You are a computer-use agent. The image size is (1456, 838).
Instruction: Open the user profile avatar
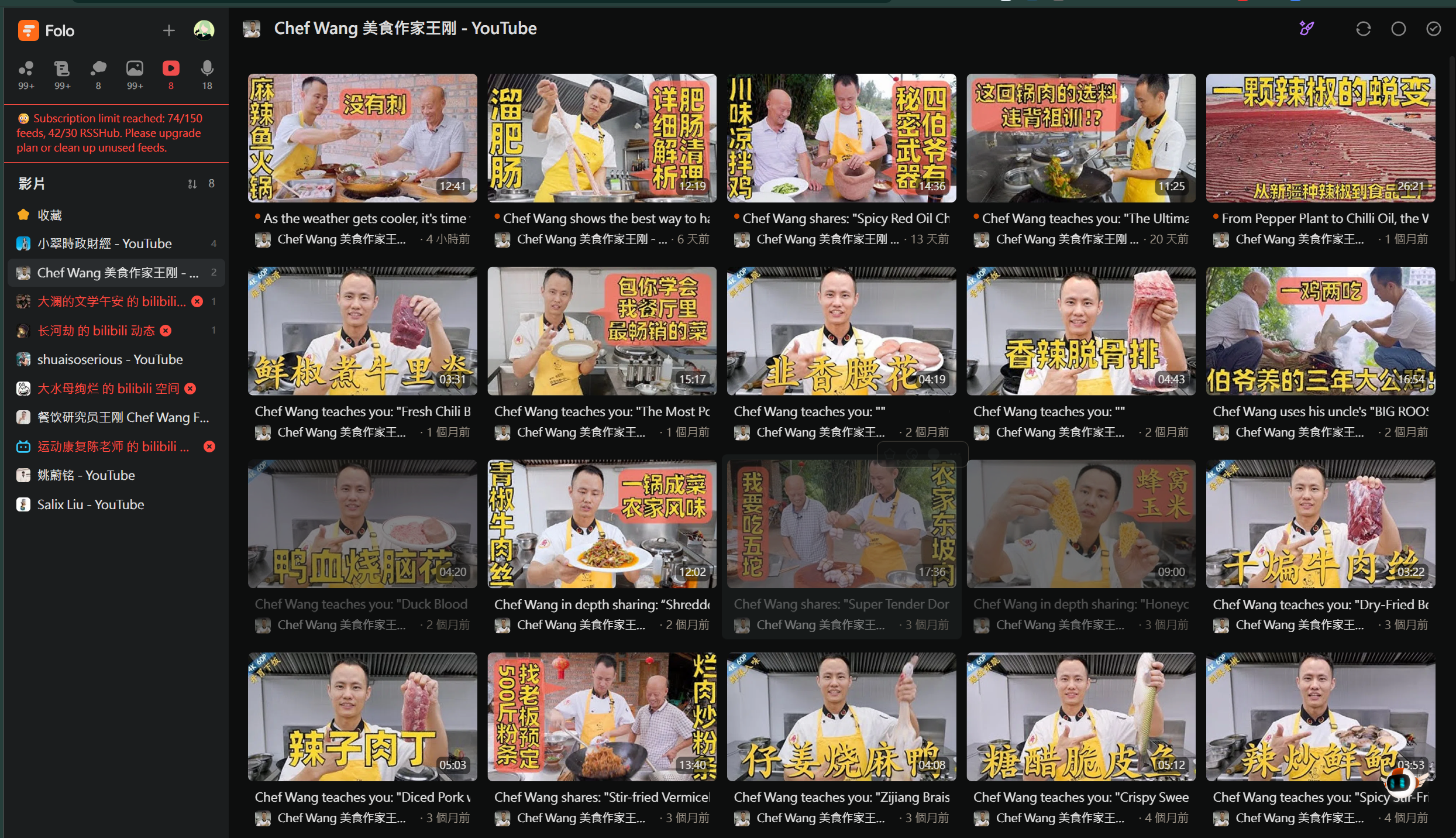tap(204, 30)
